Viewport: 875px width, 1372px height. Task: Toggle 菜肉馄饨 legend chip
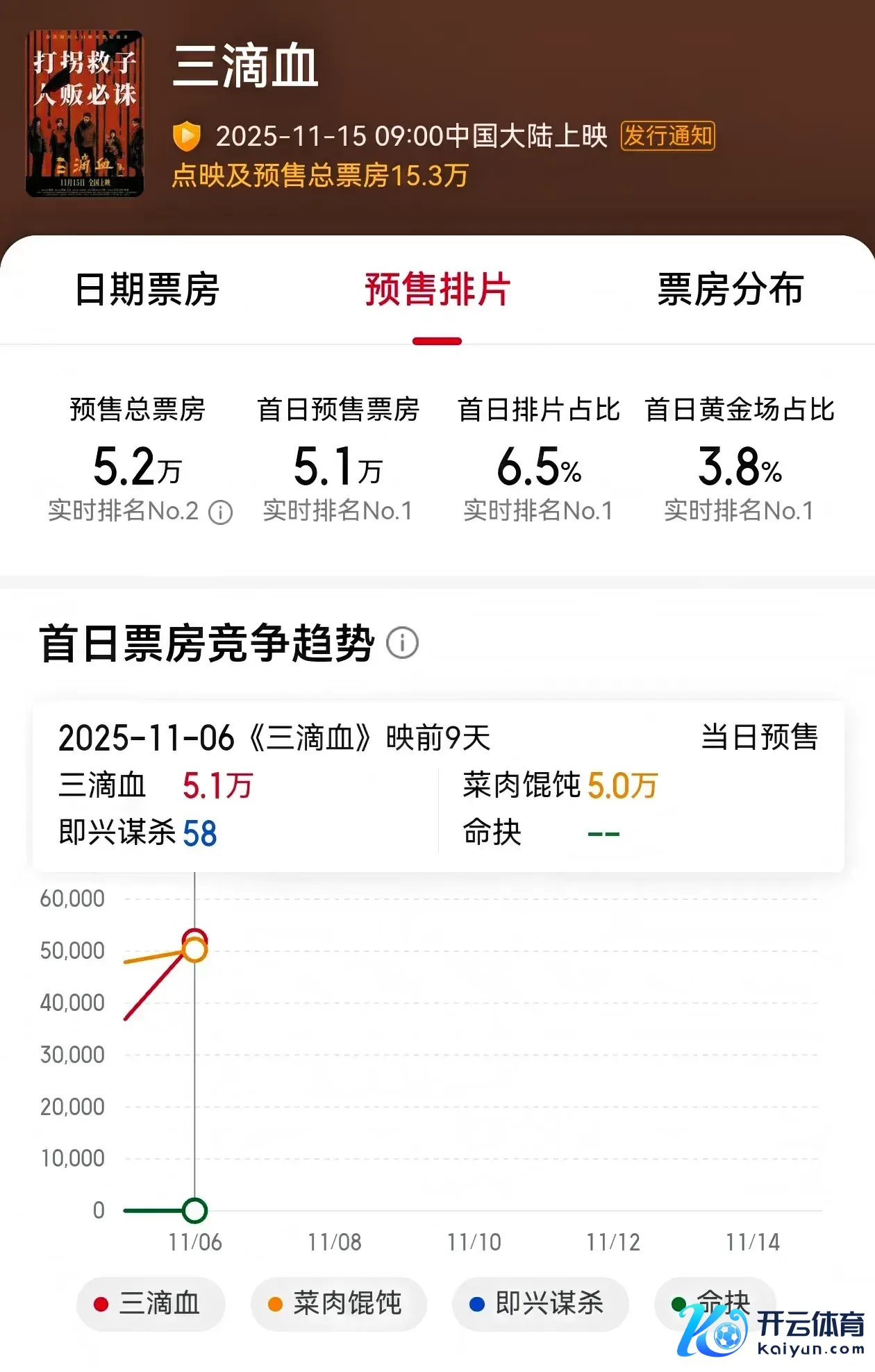pos(338,1303)
